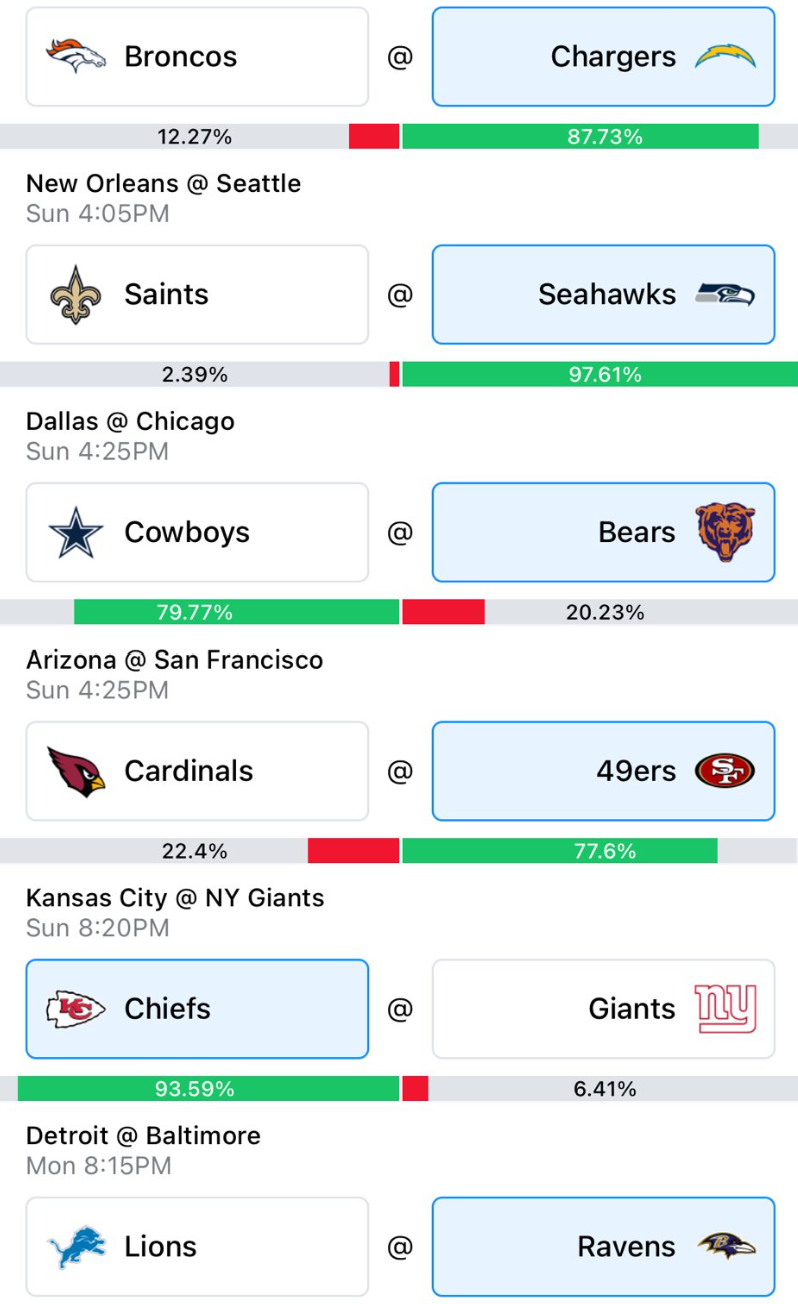Pick the Giants to win

(x=603, y=1009)
